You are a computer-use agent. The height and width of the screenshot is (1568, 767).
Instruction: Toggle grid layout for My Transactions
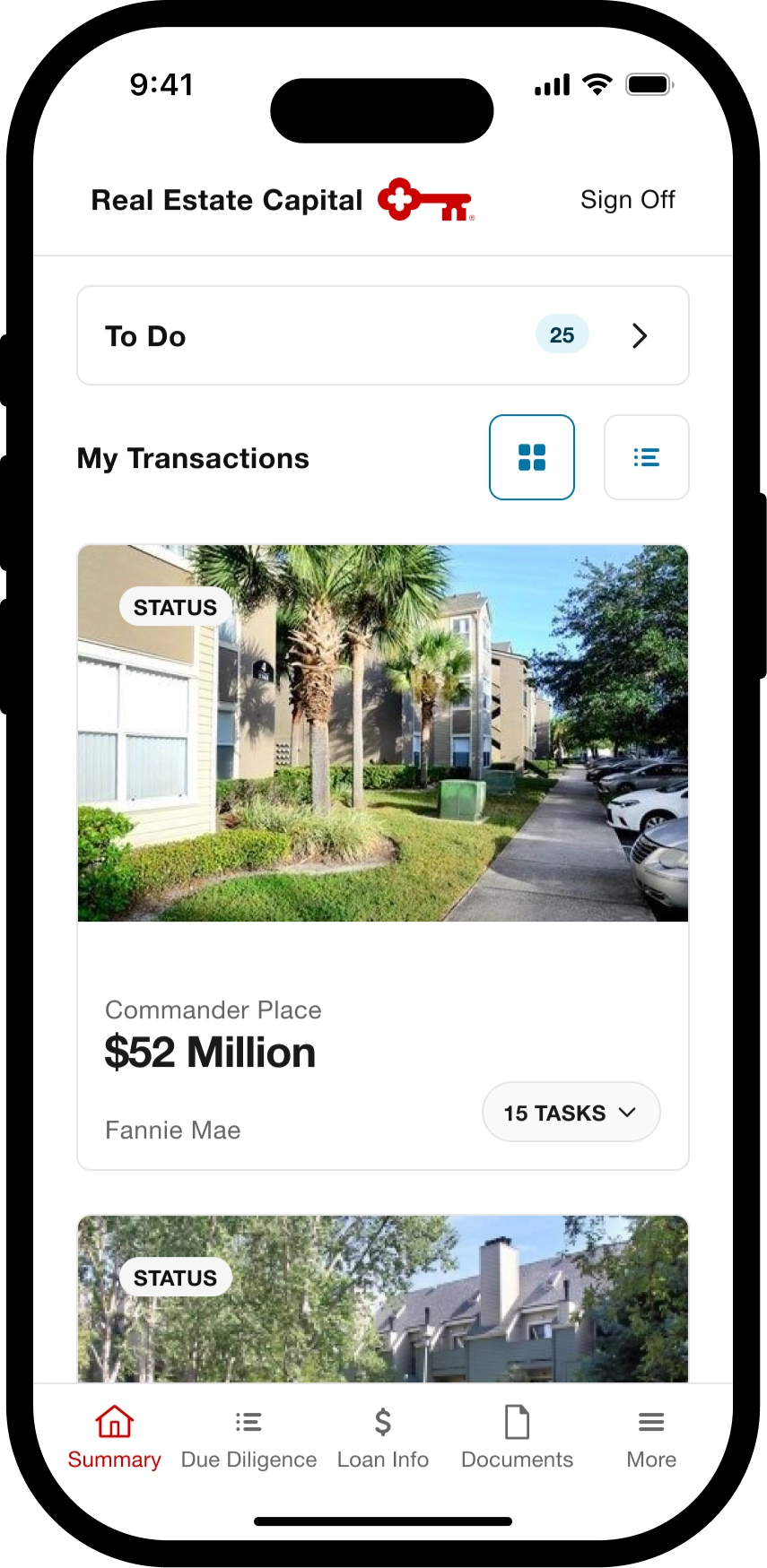tap(531, 457)
